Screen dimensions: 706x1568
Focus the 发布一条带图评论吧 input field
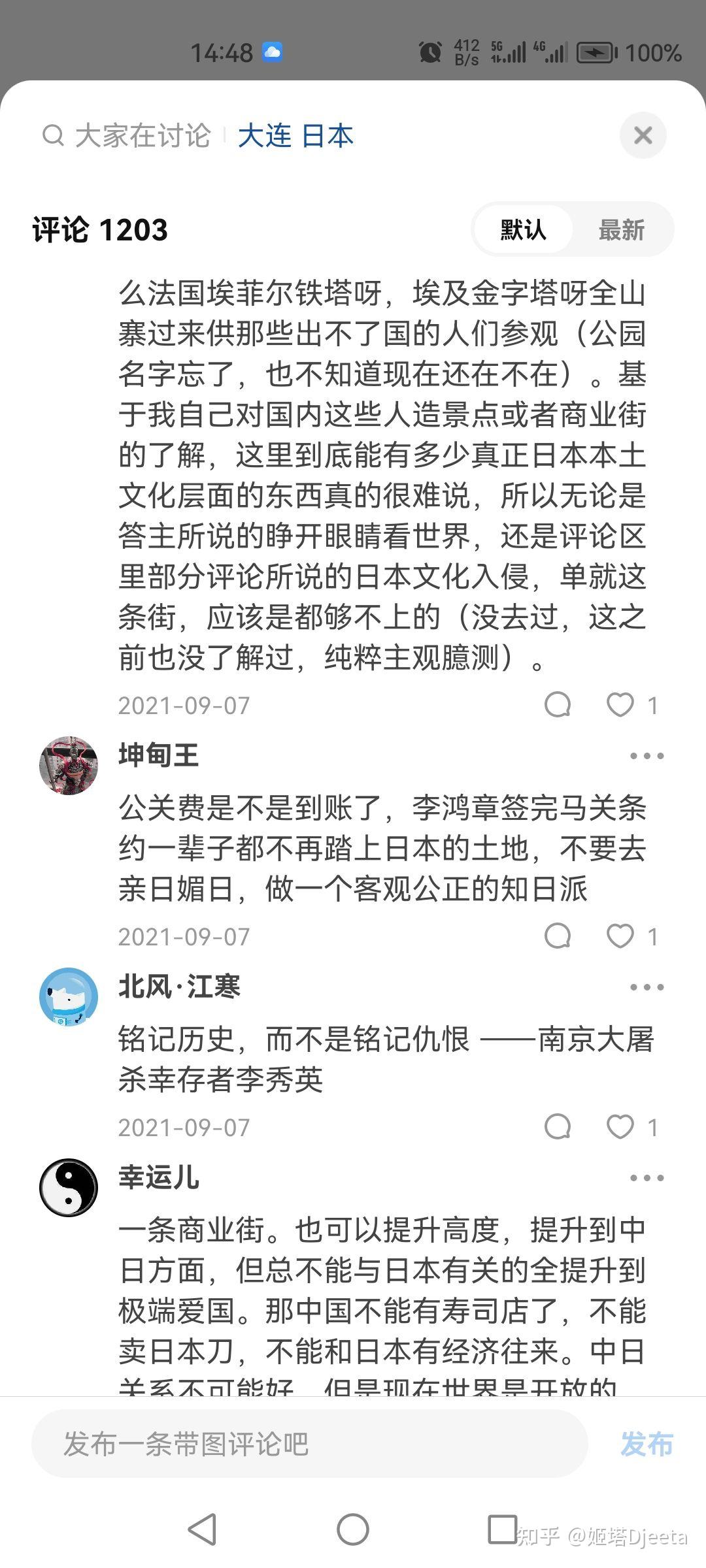(309, 1444)
